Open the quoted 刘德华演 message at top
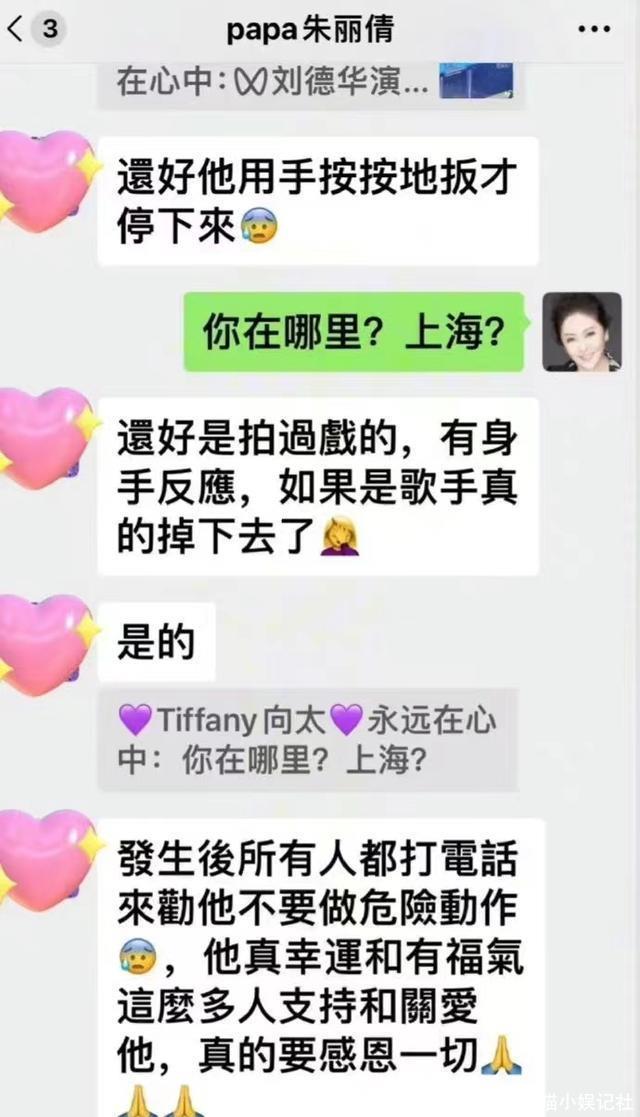 [x=311, y=82]
